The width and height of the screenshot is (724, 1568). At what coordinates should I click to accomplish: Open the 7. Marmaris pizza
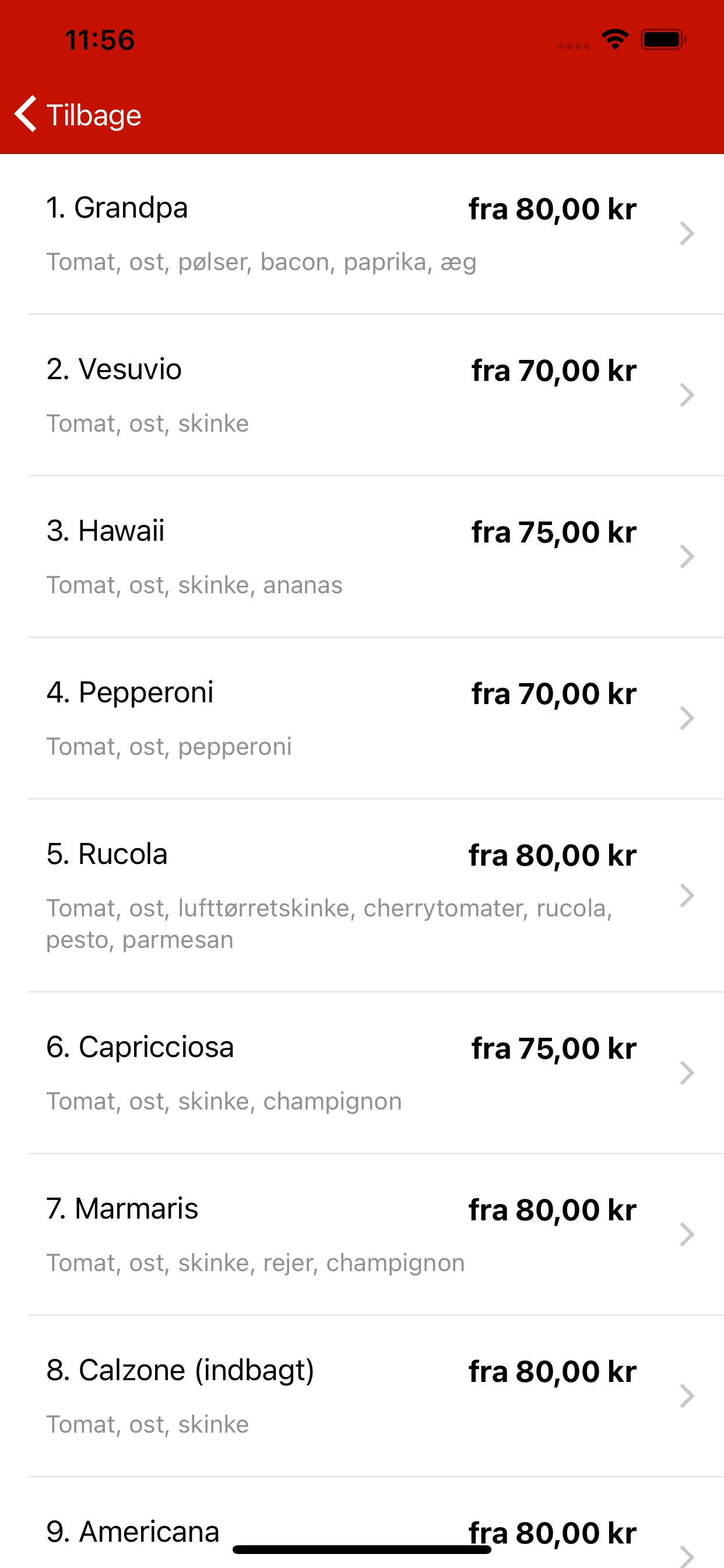coord(362,1234)
